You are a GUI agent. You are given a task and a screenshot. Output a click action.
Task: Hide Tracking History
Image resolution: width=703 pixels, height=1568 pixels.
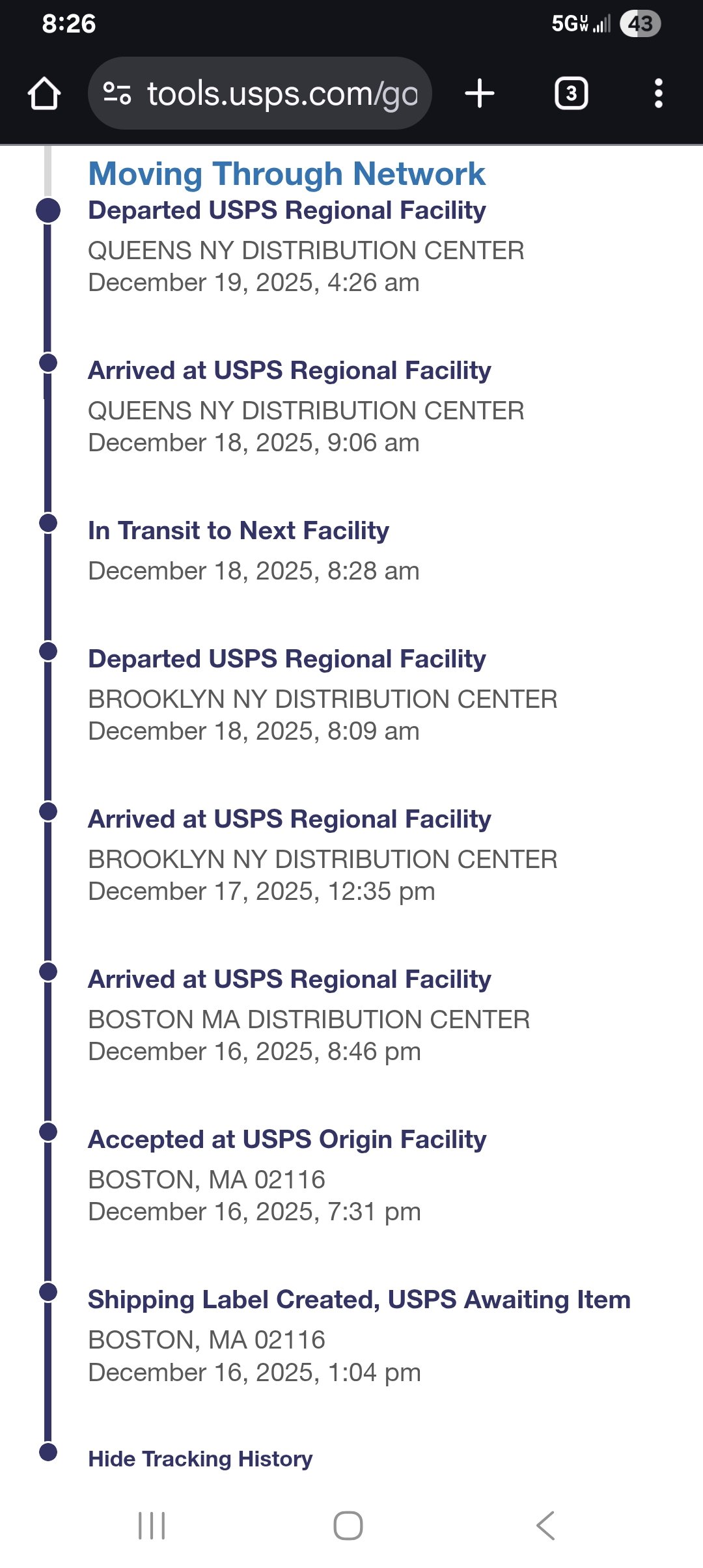(200, 1459)
